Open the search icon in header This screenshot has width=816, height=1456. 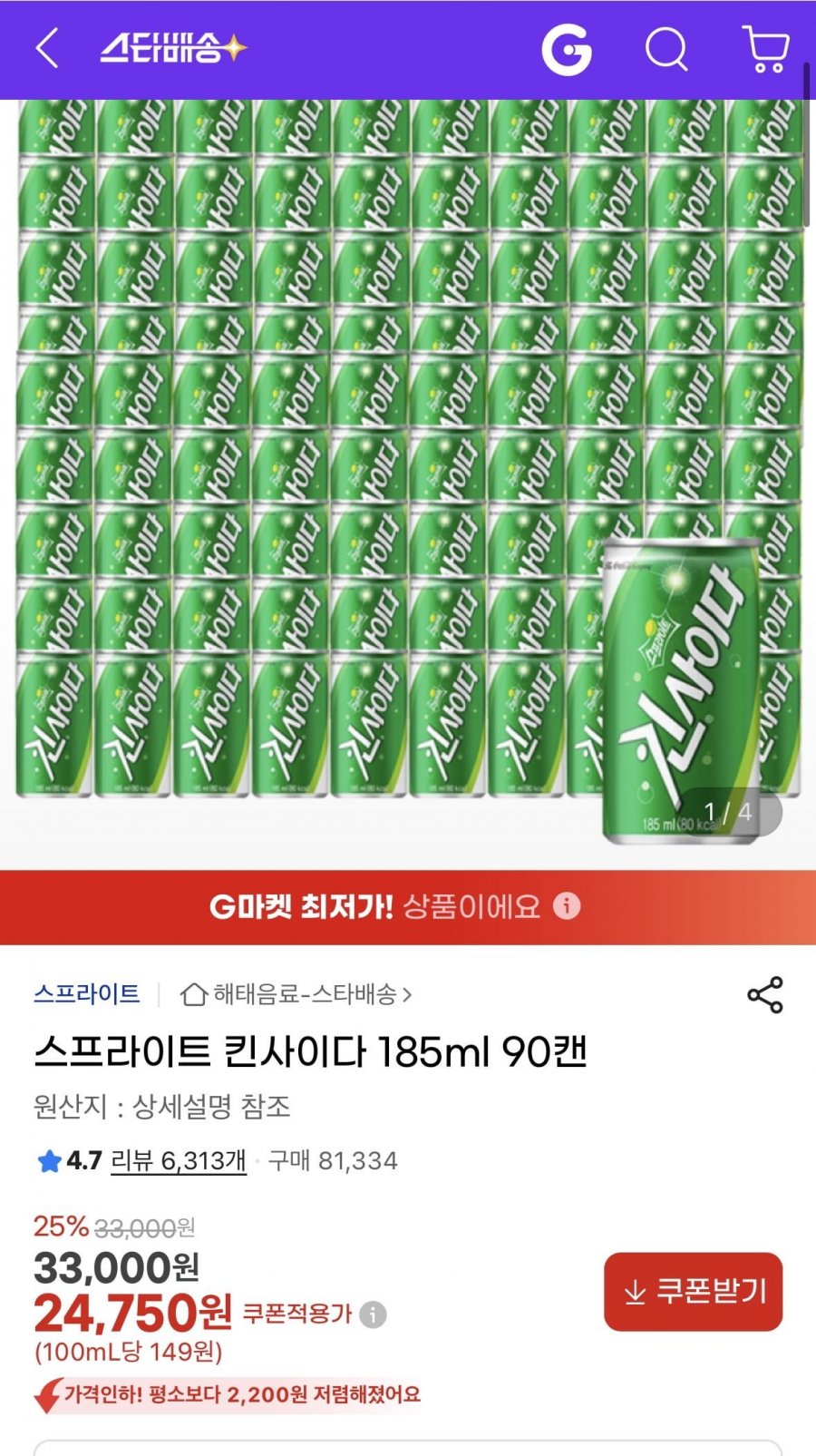tap(667, 50)
